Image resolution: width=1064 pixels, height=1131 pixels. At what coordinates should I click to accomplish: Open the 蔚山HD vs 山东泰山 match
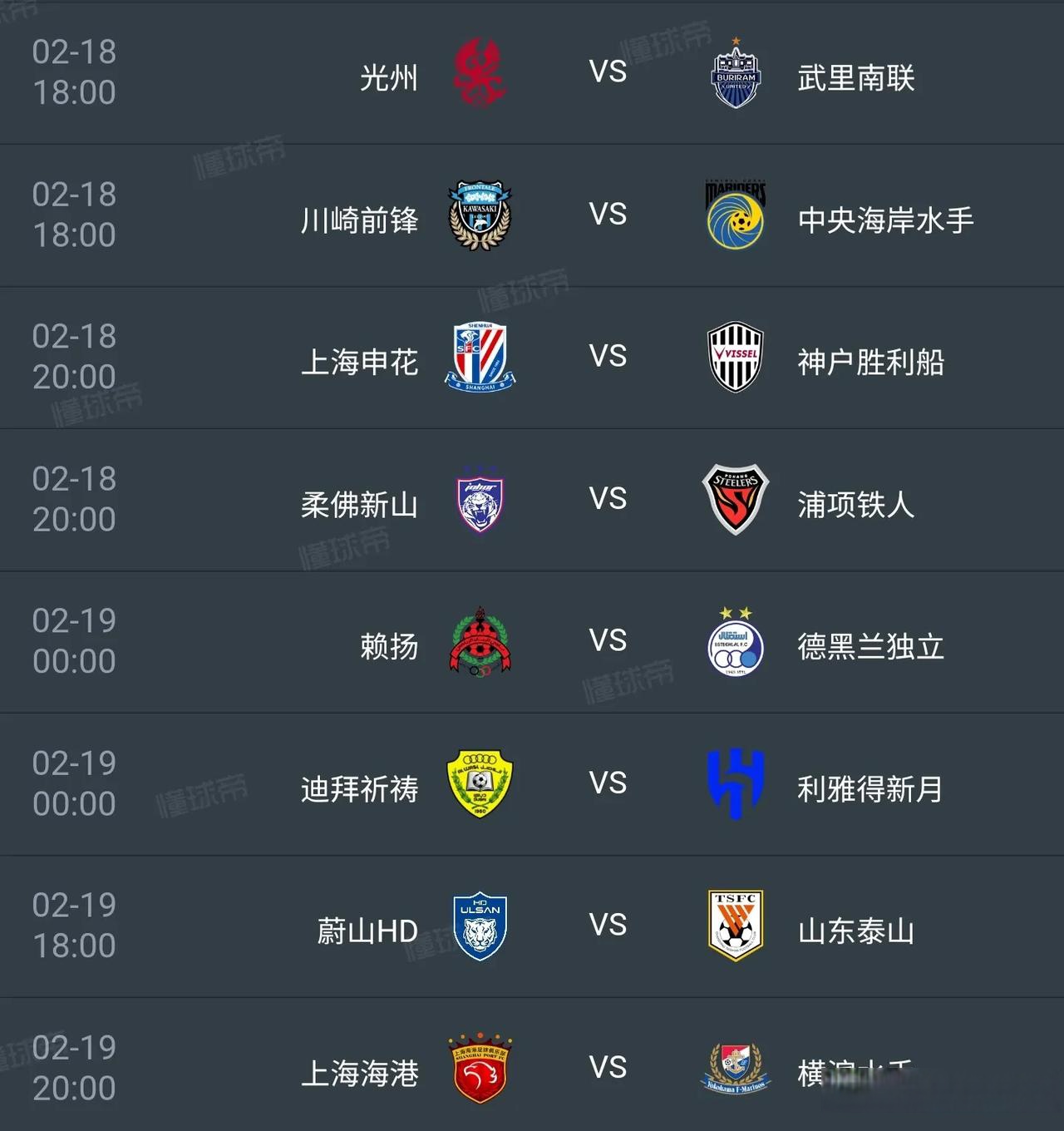[x=608, y=926]
